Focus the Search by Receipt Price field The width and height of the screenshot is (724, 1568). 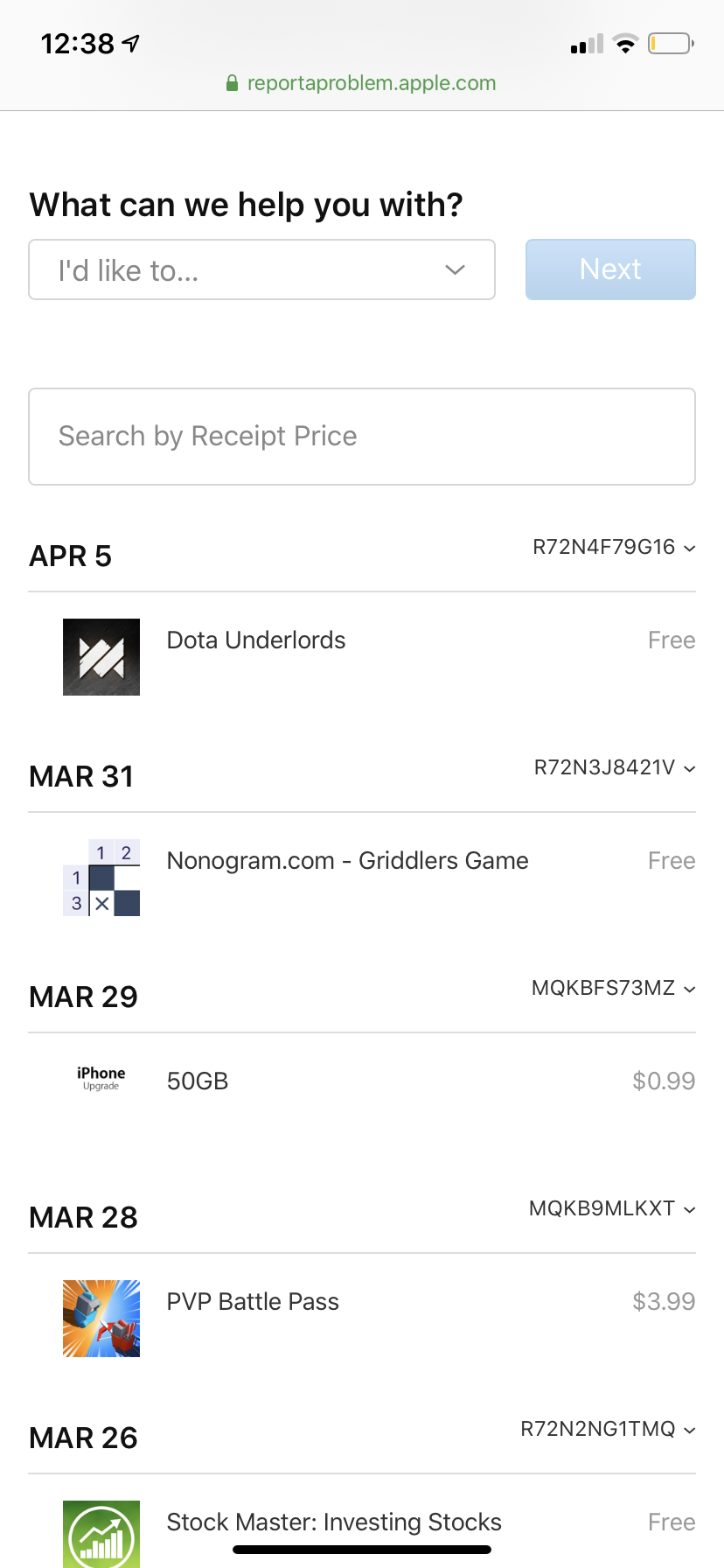[361, 436]
